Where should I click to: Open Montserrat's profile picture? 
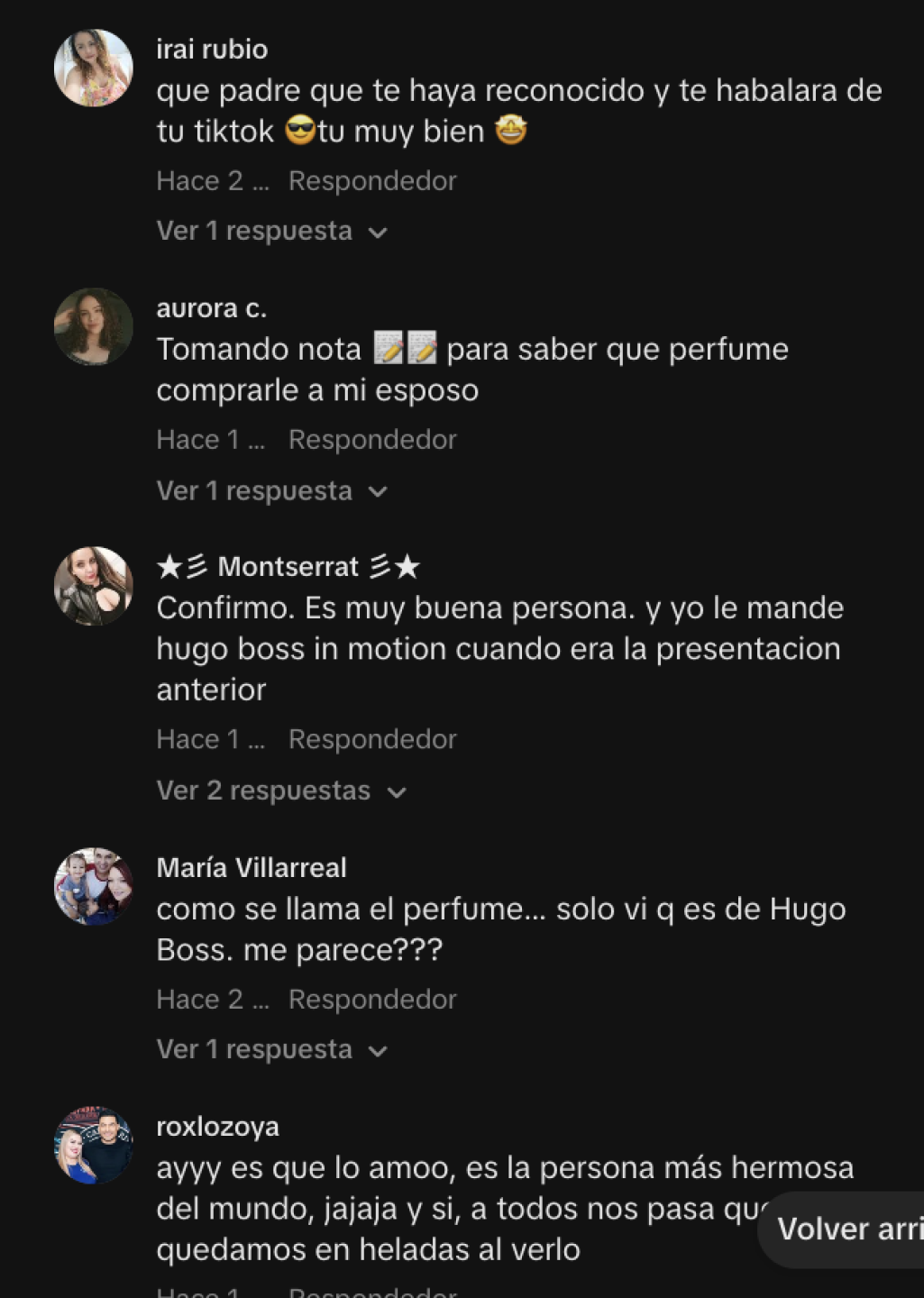(94, 586)
